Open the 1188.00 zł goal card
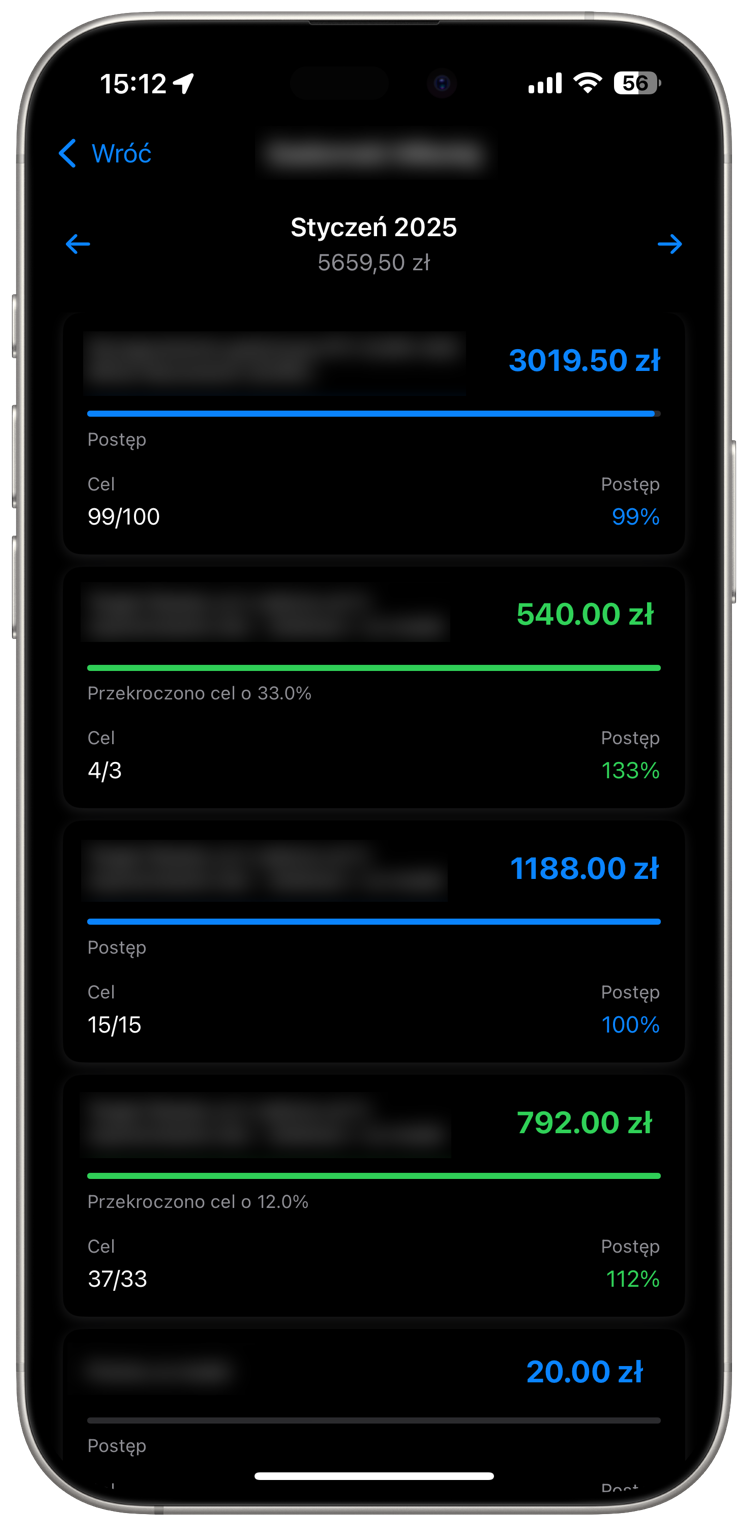 pyautogui.click(x=374, y=941)
